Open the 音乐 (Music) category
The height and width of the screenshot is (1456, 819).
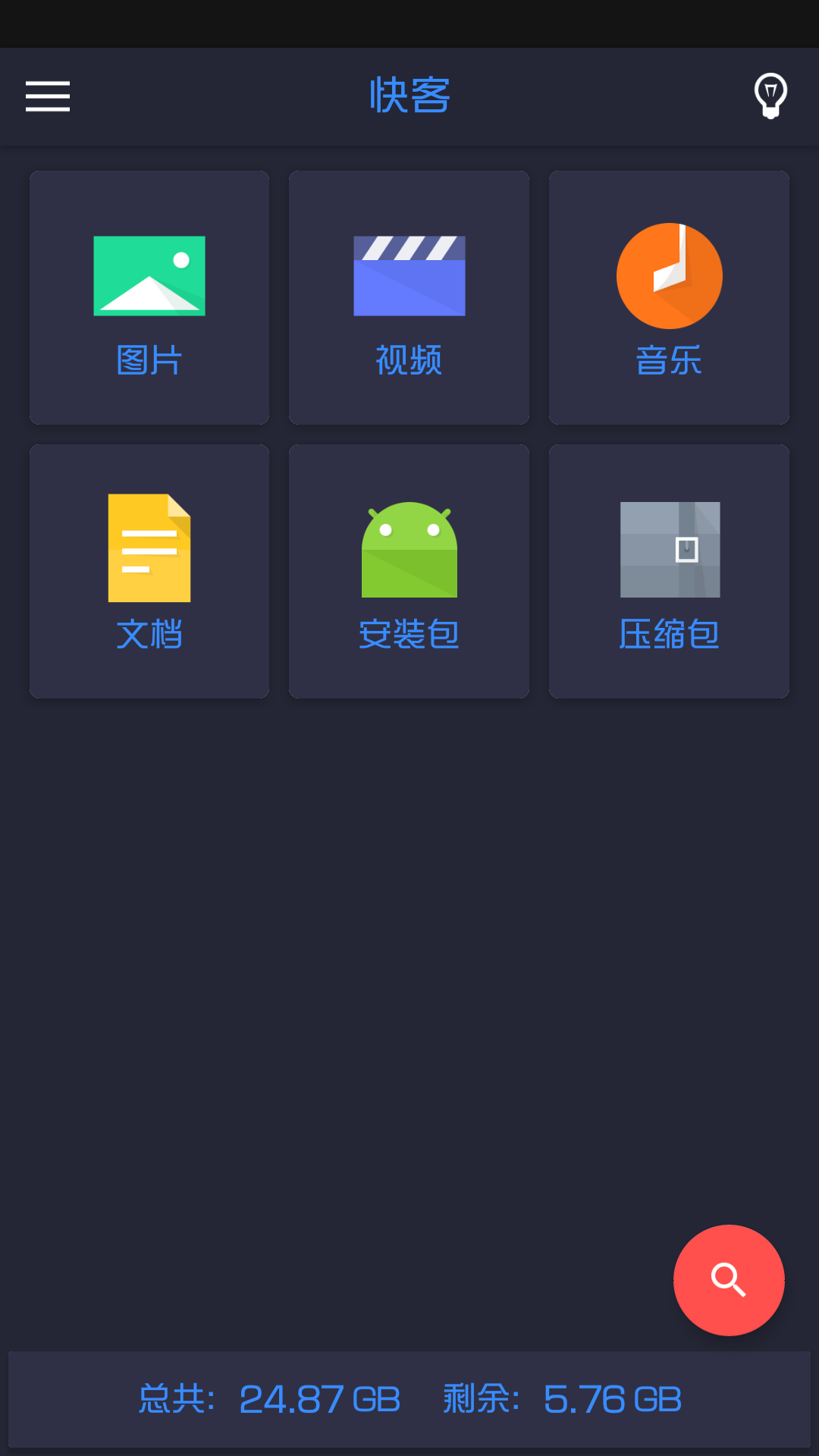669,297
